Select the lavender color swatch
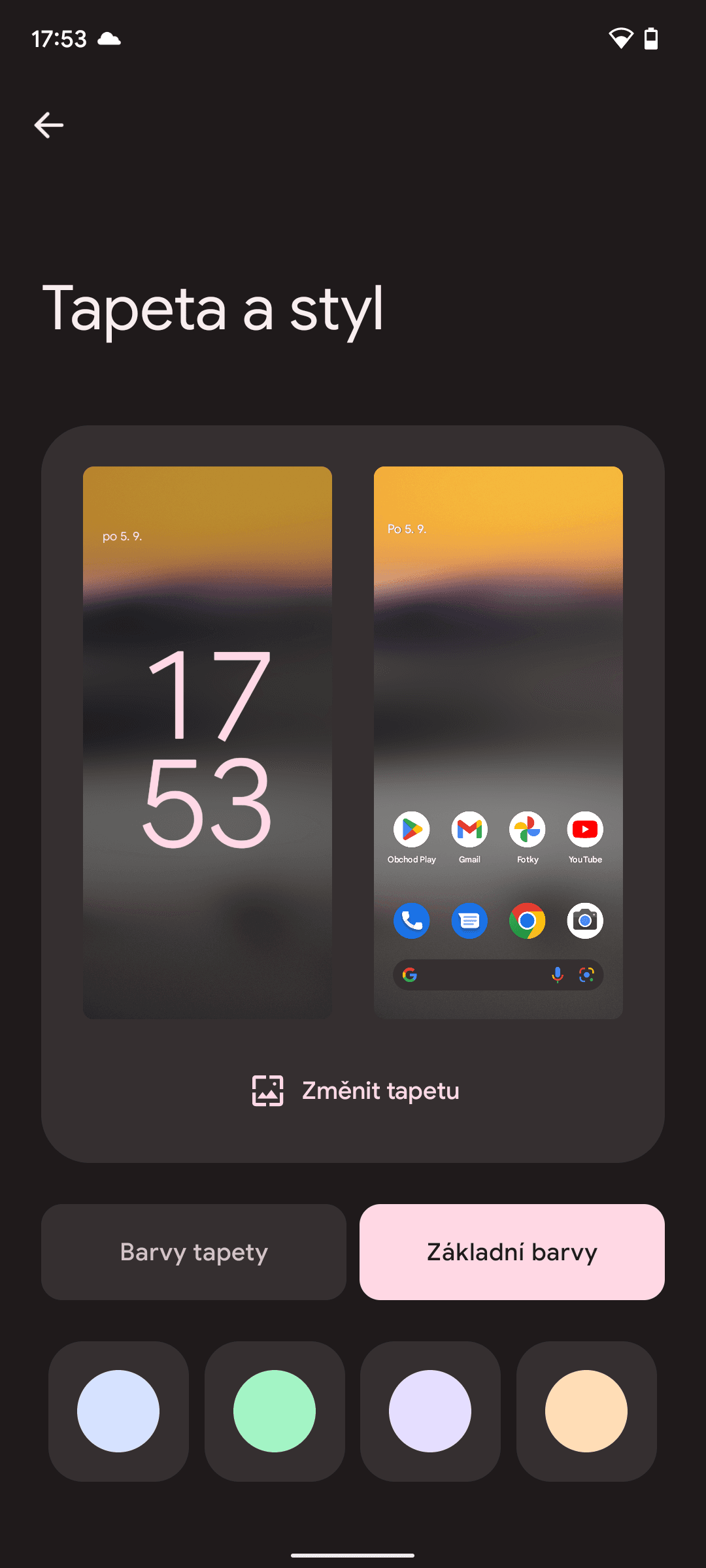 point(430,1411)
